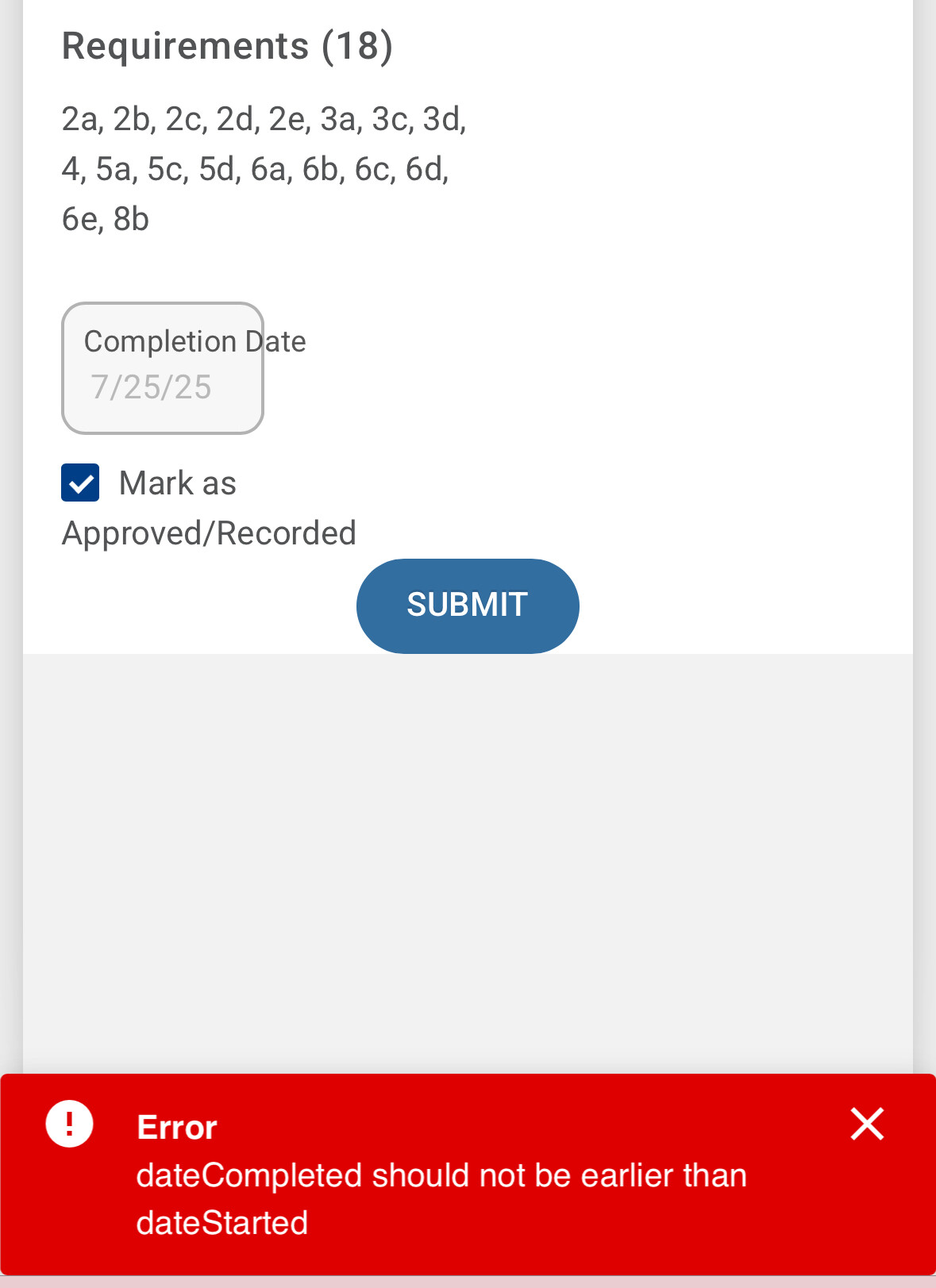The width and height of the screenshot is (936, 1288).
Task: Uncheck Mark as Approved/Recorded
Action: click(x=80, y=483)
